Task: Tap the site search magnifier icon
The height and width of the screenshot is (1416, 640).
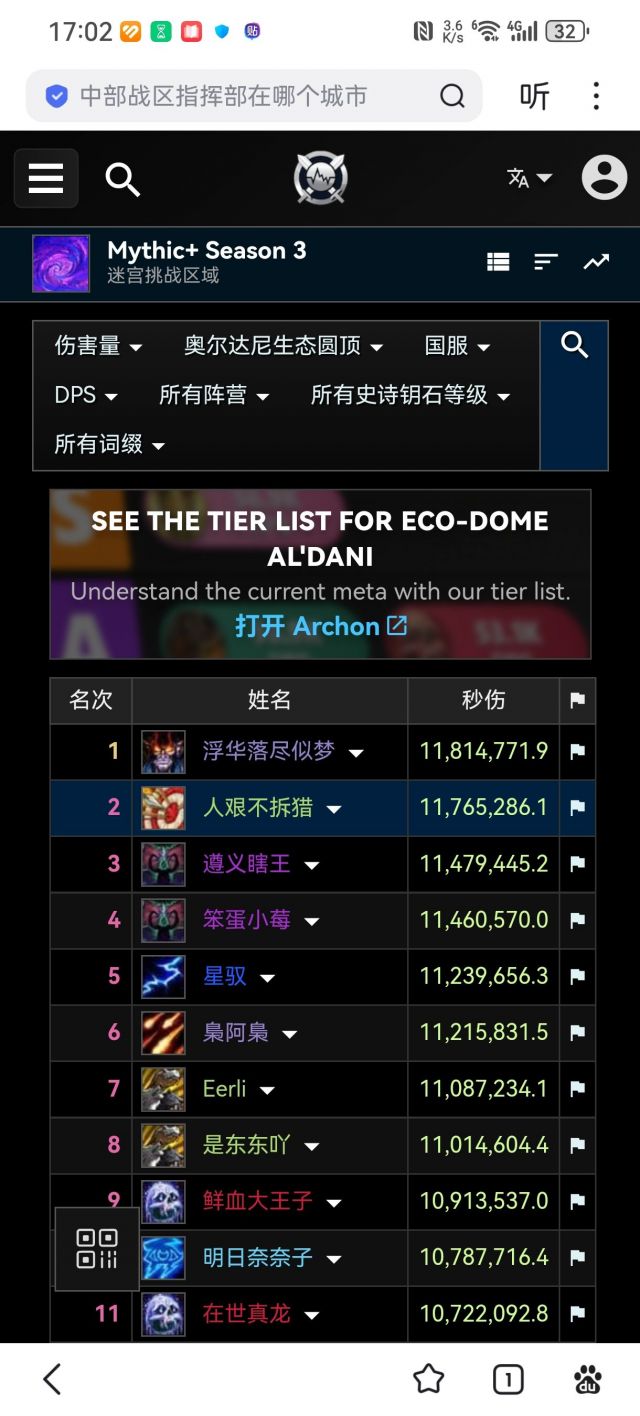Action: 122,179
